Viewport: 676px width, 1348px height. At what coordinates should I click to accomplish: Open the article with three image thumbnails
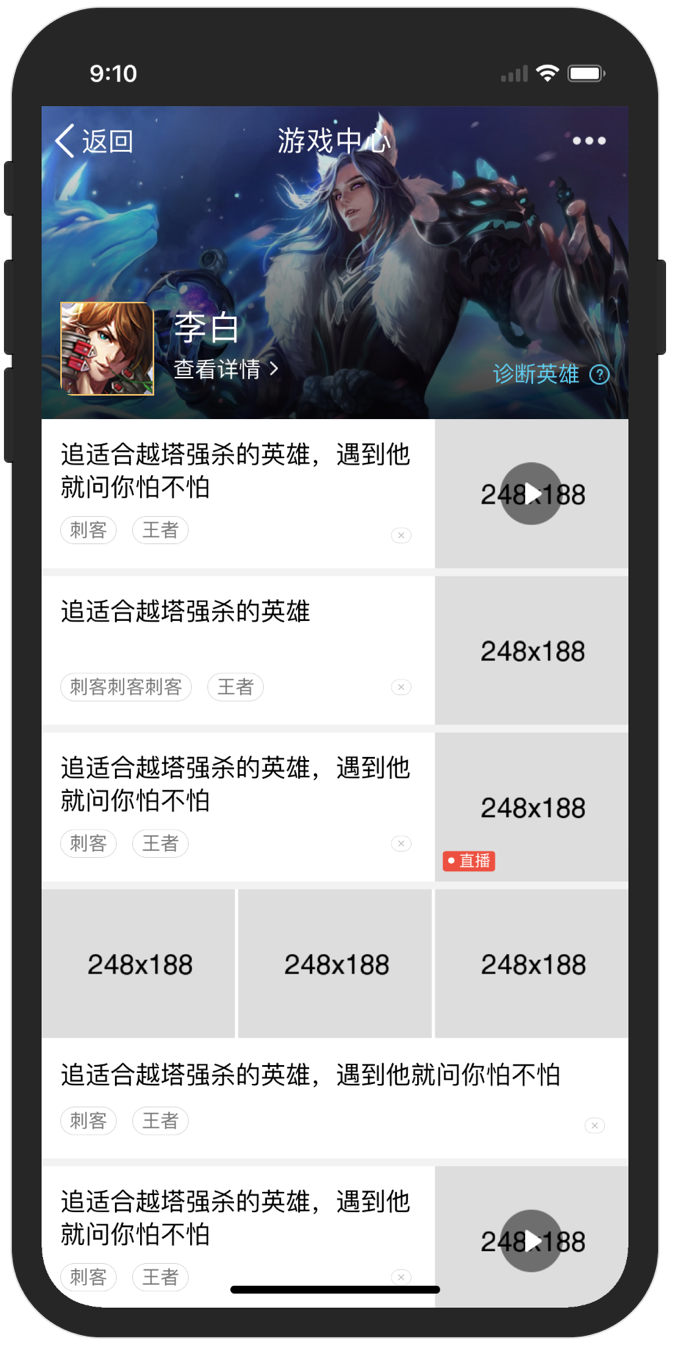(335, 1024)
